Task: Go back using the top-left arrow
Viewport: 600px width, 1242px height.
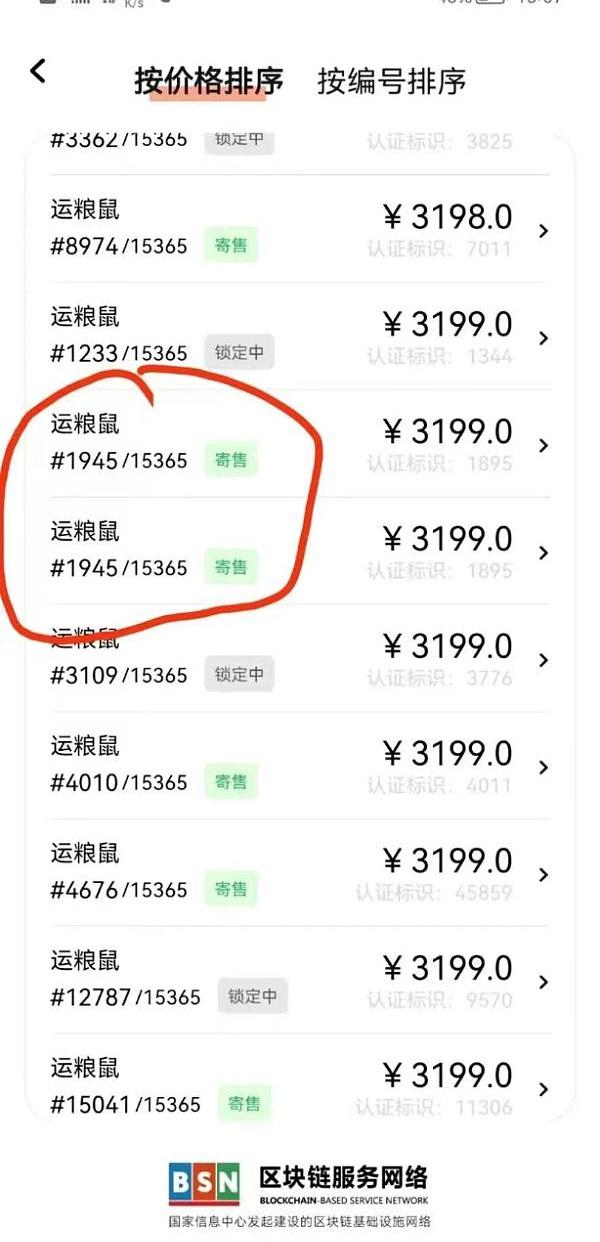Action: click(x=38, y=71)
